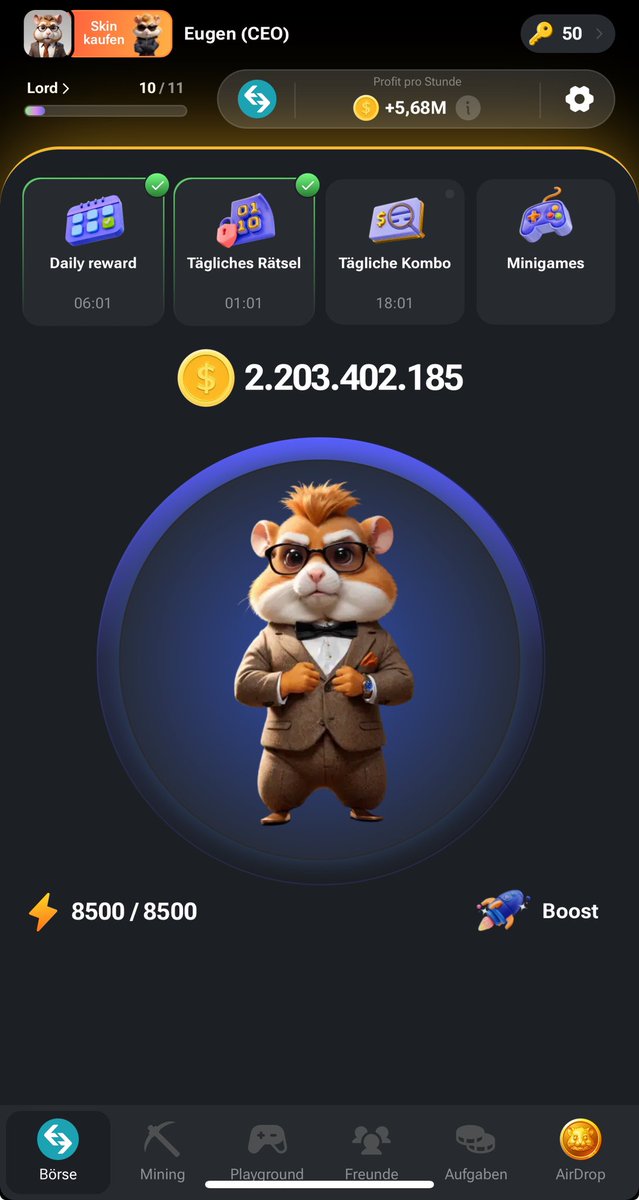This screenshot has height=1200, width=639.
Task: Show info about Profit pro Stunde
Action: click(x=468, y=107)
